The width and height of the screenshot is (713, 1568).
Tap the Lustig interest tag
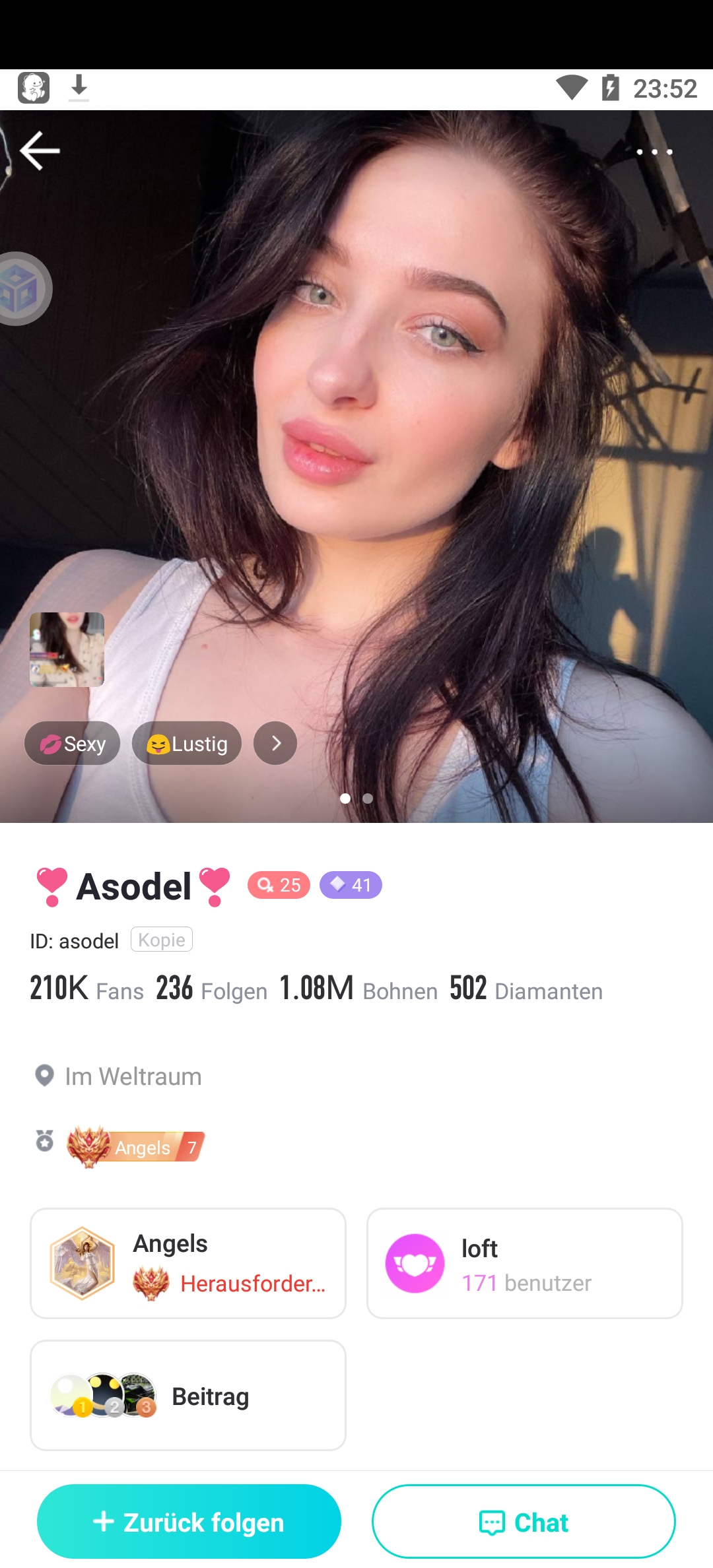tap(187, 743)
